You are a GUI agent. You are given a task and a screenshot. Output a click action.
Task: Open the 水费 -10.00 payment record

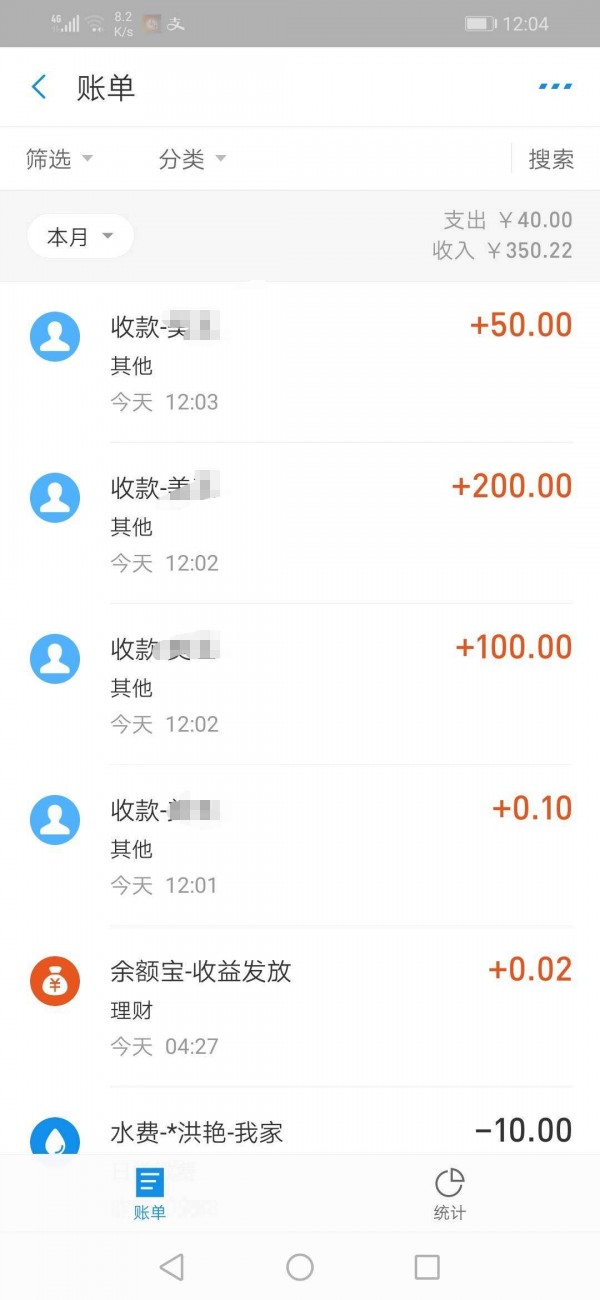pos(300,1121)
